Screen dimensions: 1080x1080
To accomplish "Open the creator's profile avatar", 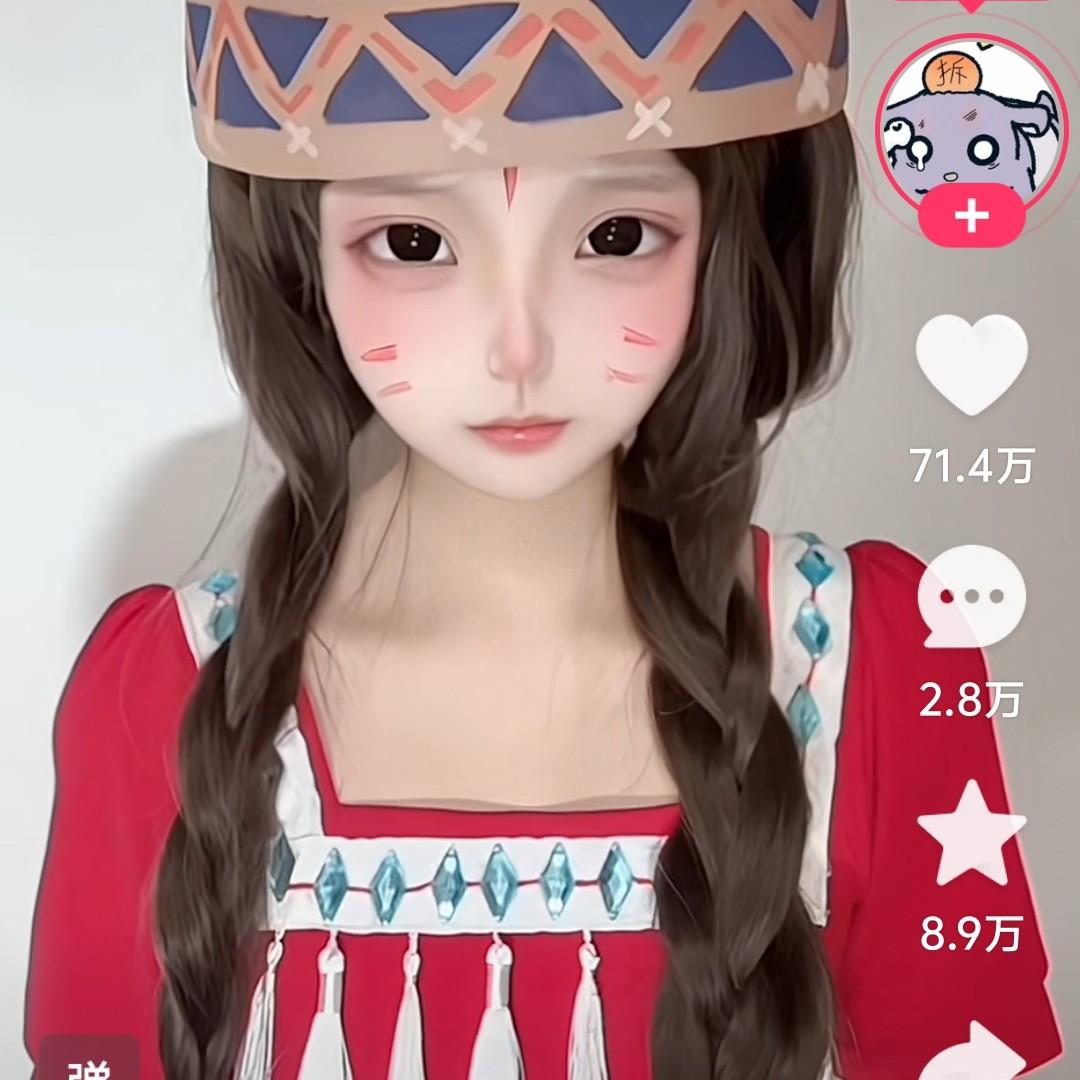I will [968, 122].
